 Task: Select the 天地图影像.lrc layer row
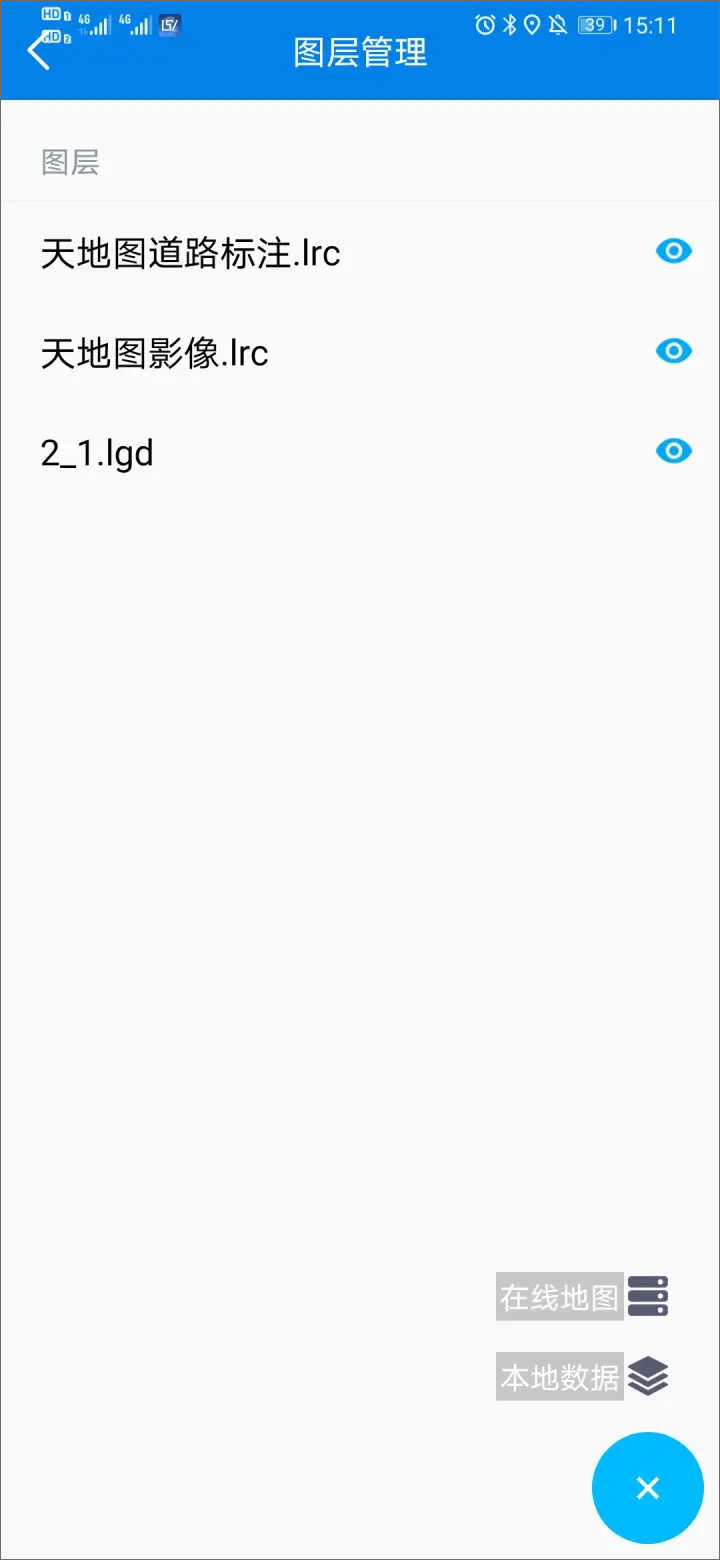(x=155, y=353)
